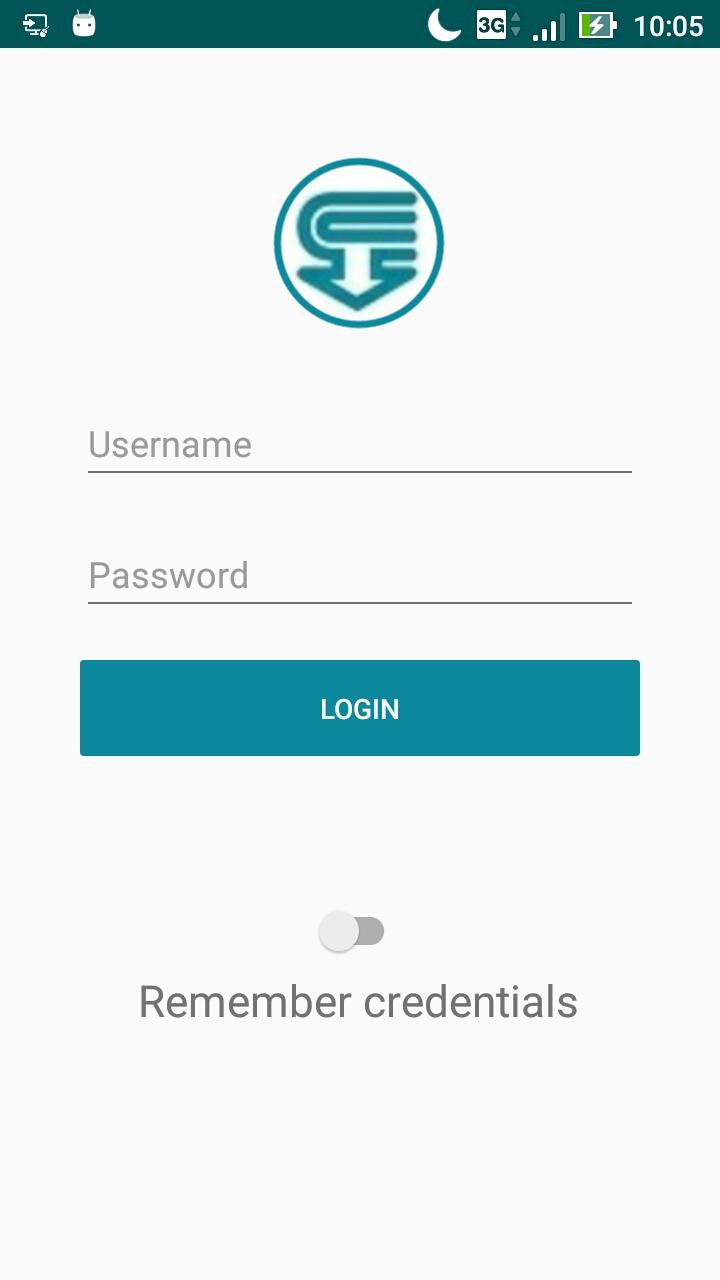Tap the circular app logo
Viewport: 720px width, 1280px height.
coord(359,241)
